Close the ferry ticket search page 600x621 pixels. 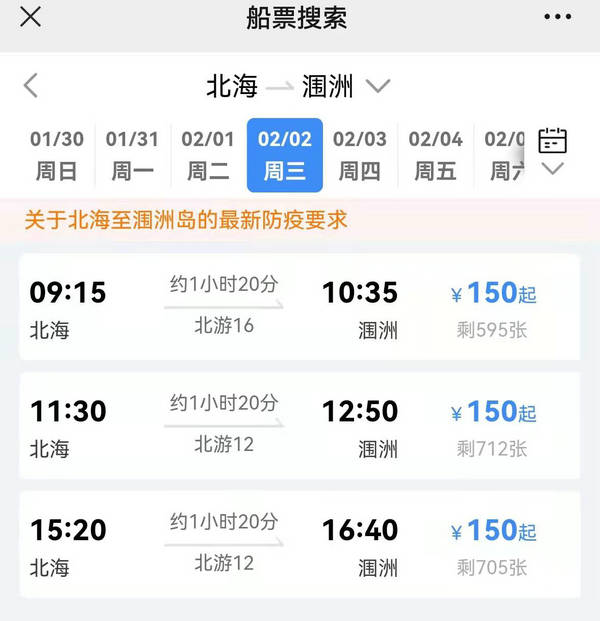31,17
